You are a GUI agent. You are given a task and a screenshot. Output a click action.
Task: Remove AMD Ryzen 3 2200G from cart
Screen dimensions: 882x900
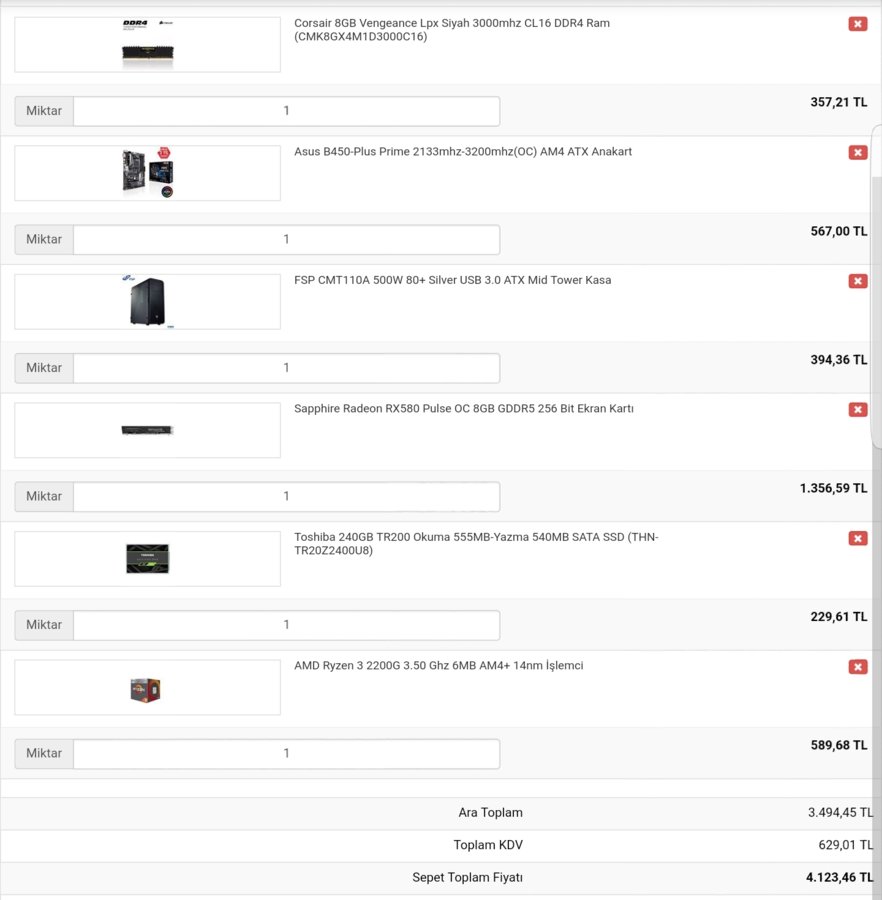(857, 667)
